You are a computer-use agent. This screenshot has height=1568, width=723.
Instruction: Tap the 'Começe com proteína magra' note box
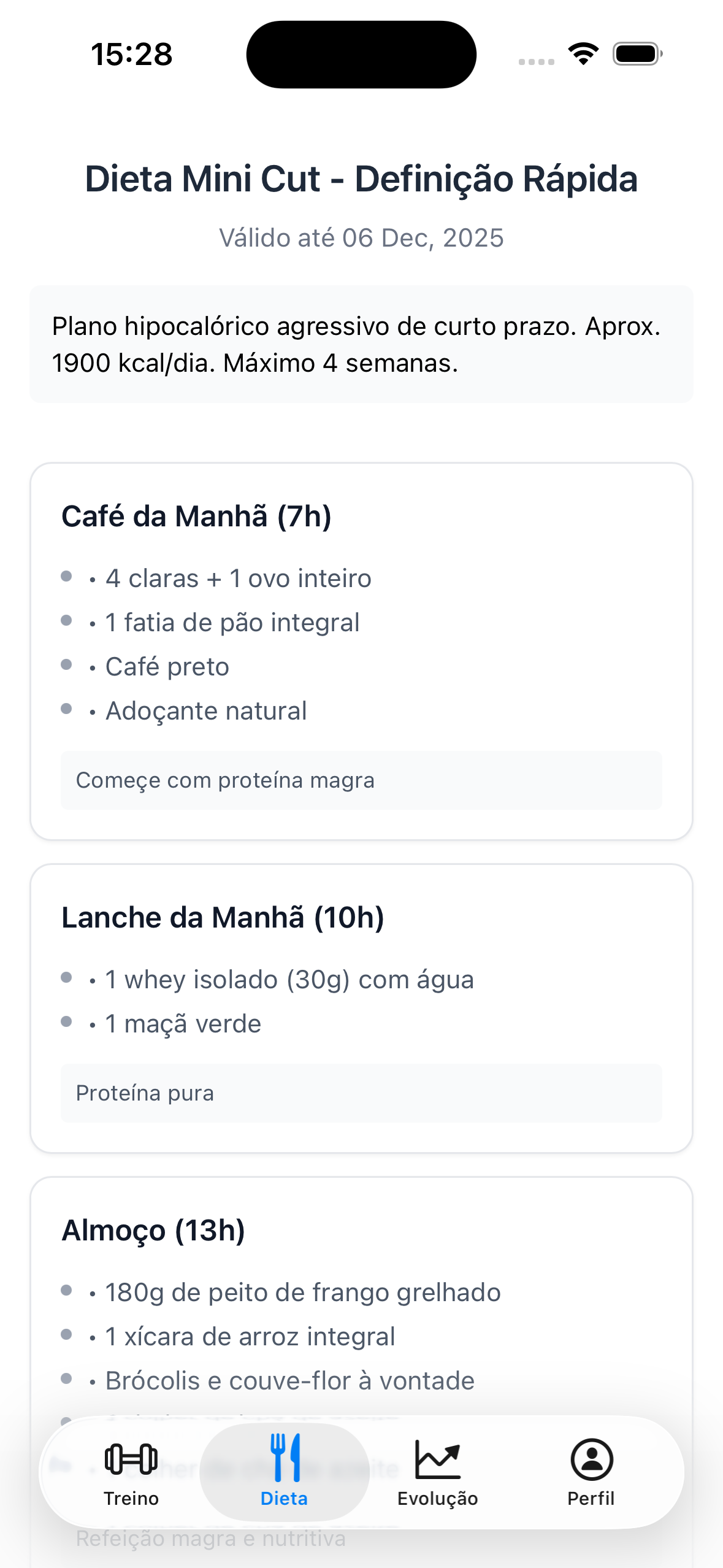tap(361, 780)
